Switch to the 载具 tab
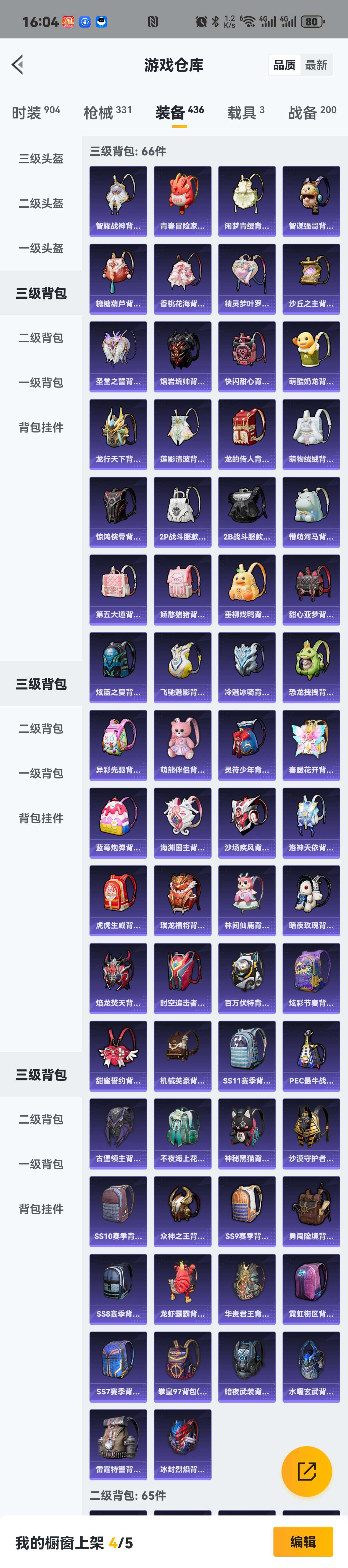The image size is (348, 1568). click(245, 112)
